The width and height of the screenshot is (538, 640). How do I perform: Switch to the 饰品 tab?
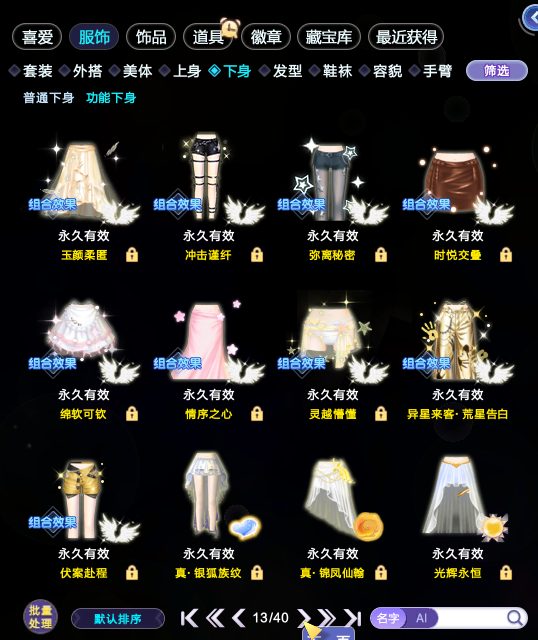click(x=151, y=37)
